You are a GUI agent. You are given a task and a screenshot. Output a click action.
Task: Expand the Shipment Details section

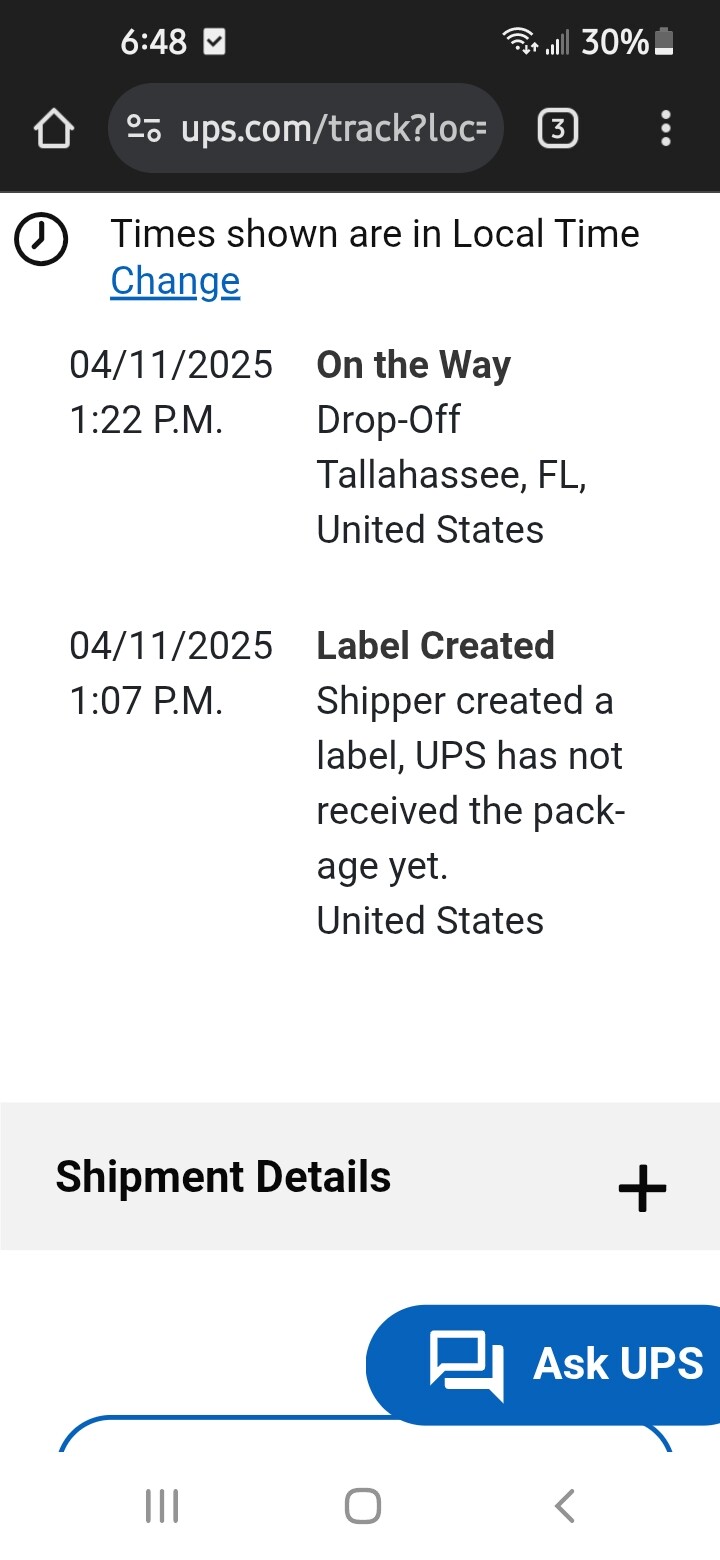tap(641, 1188)
